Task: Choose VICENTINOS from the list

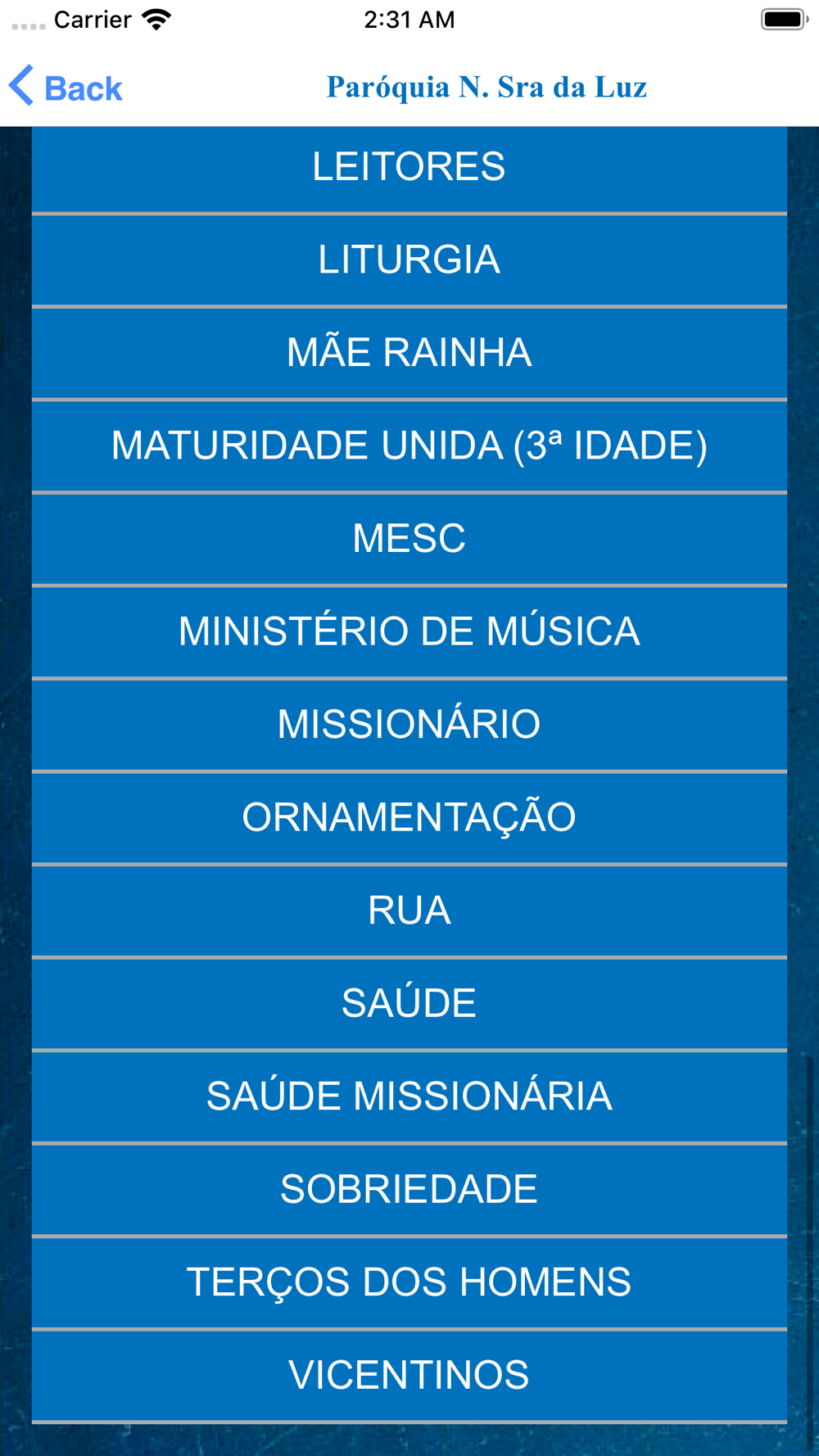Action: 409,1375
